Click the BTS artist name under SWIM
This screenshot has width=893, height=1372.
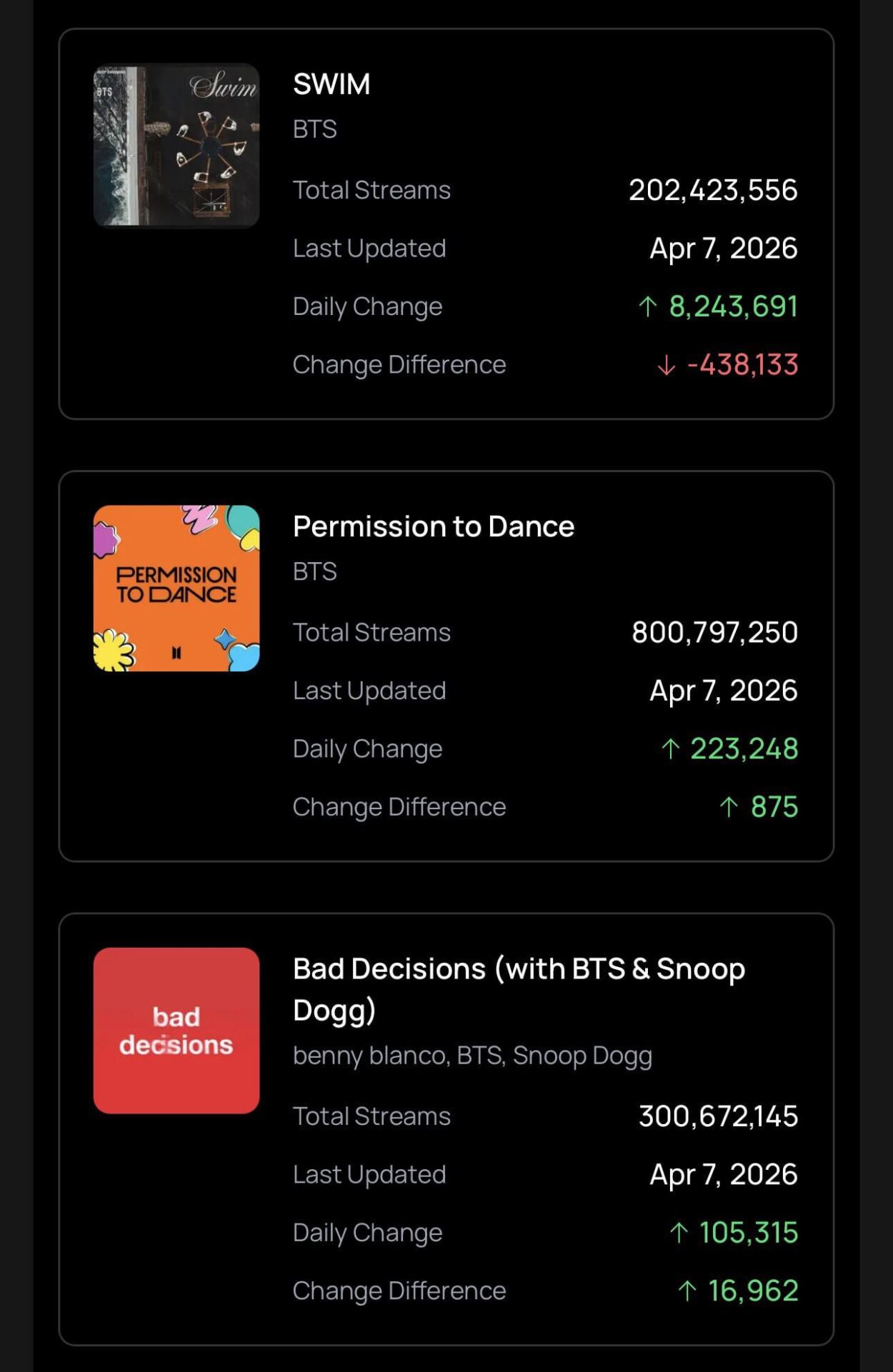point(315,129)
